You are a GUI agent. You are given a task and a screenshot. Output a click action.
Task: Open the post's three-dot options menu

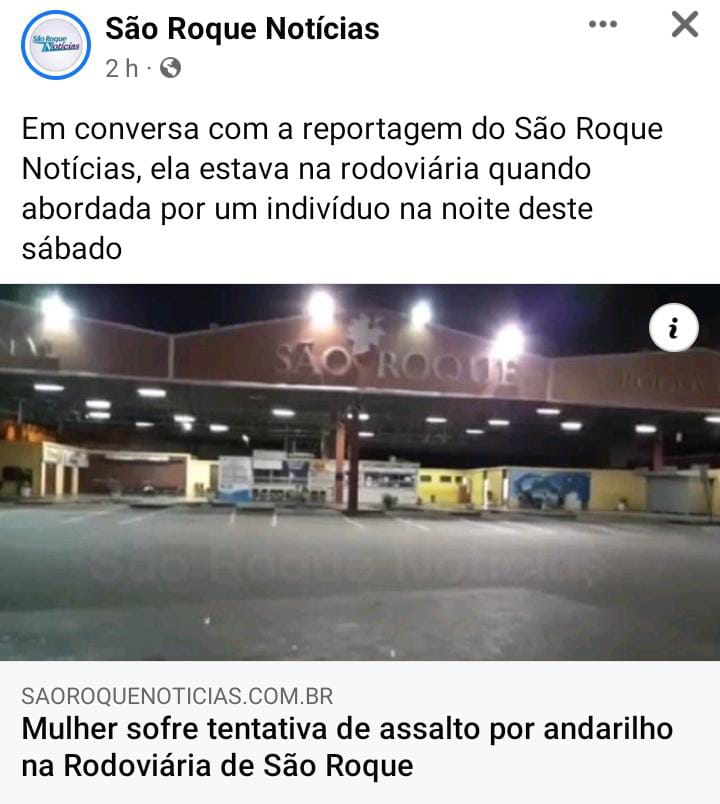click(602, 24)
